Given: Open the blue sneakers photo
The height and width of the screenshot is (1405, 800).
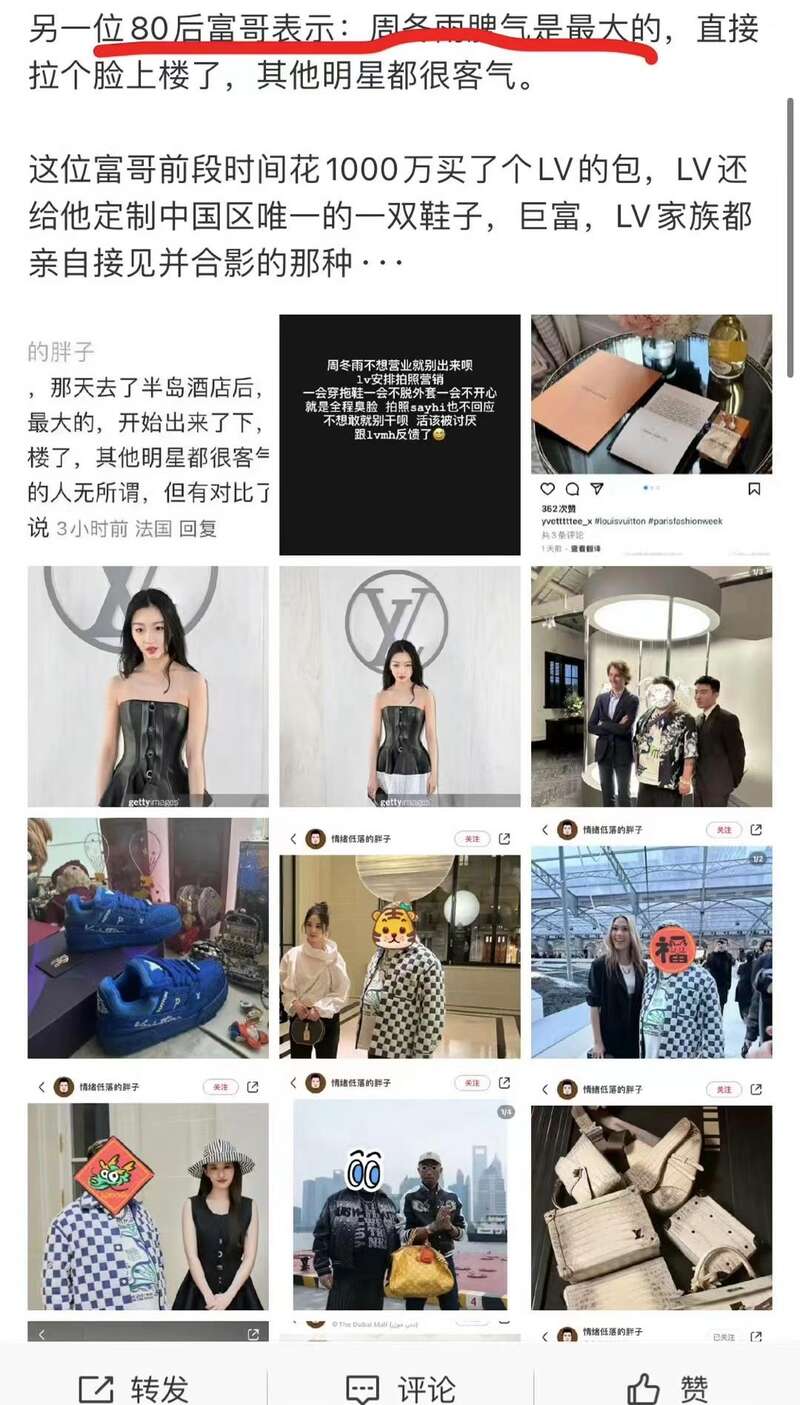Looking at the screenshot, I should 148,938.
